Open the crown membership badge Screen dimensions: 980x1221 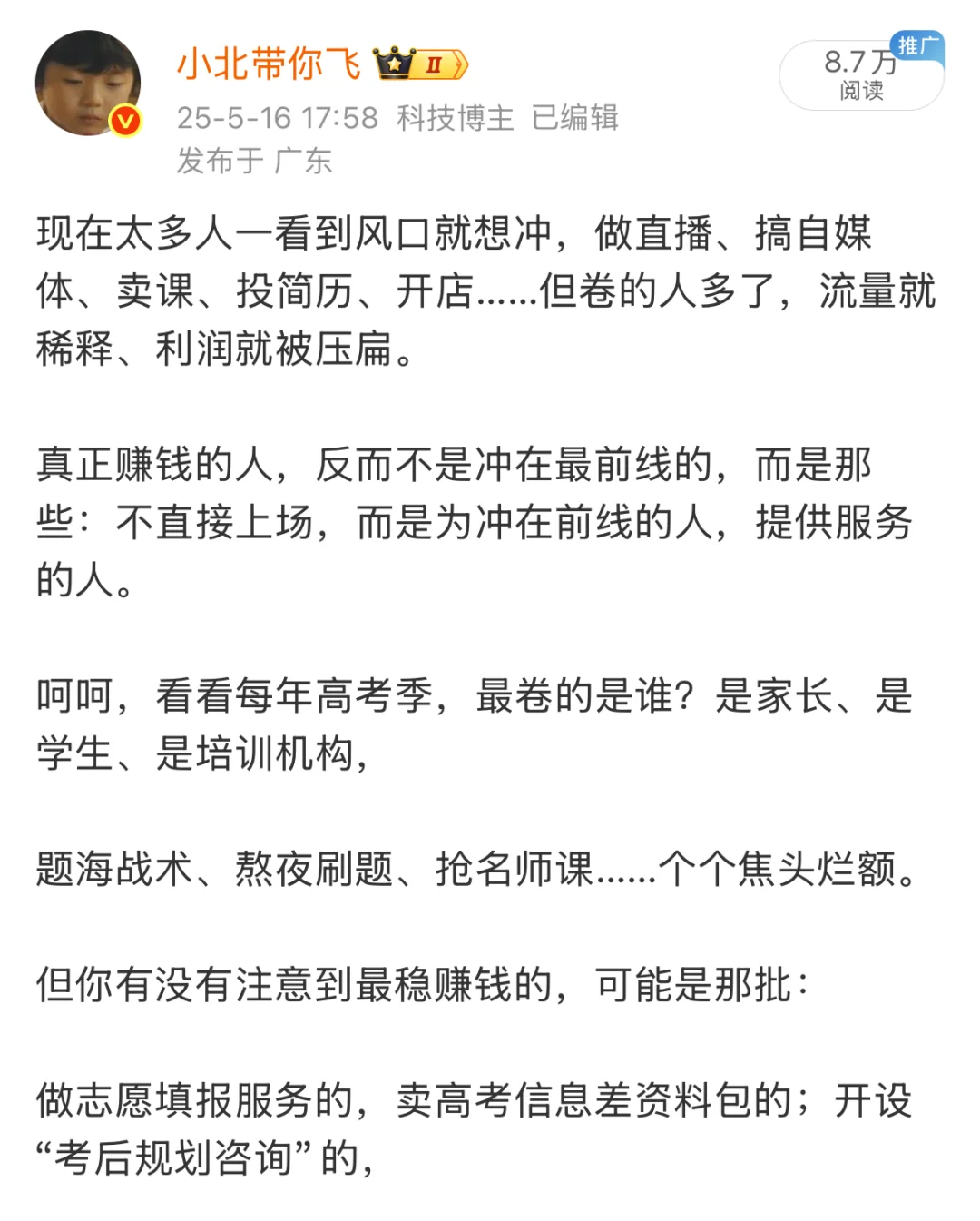click(420, 64)
